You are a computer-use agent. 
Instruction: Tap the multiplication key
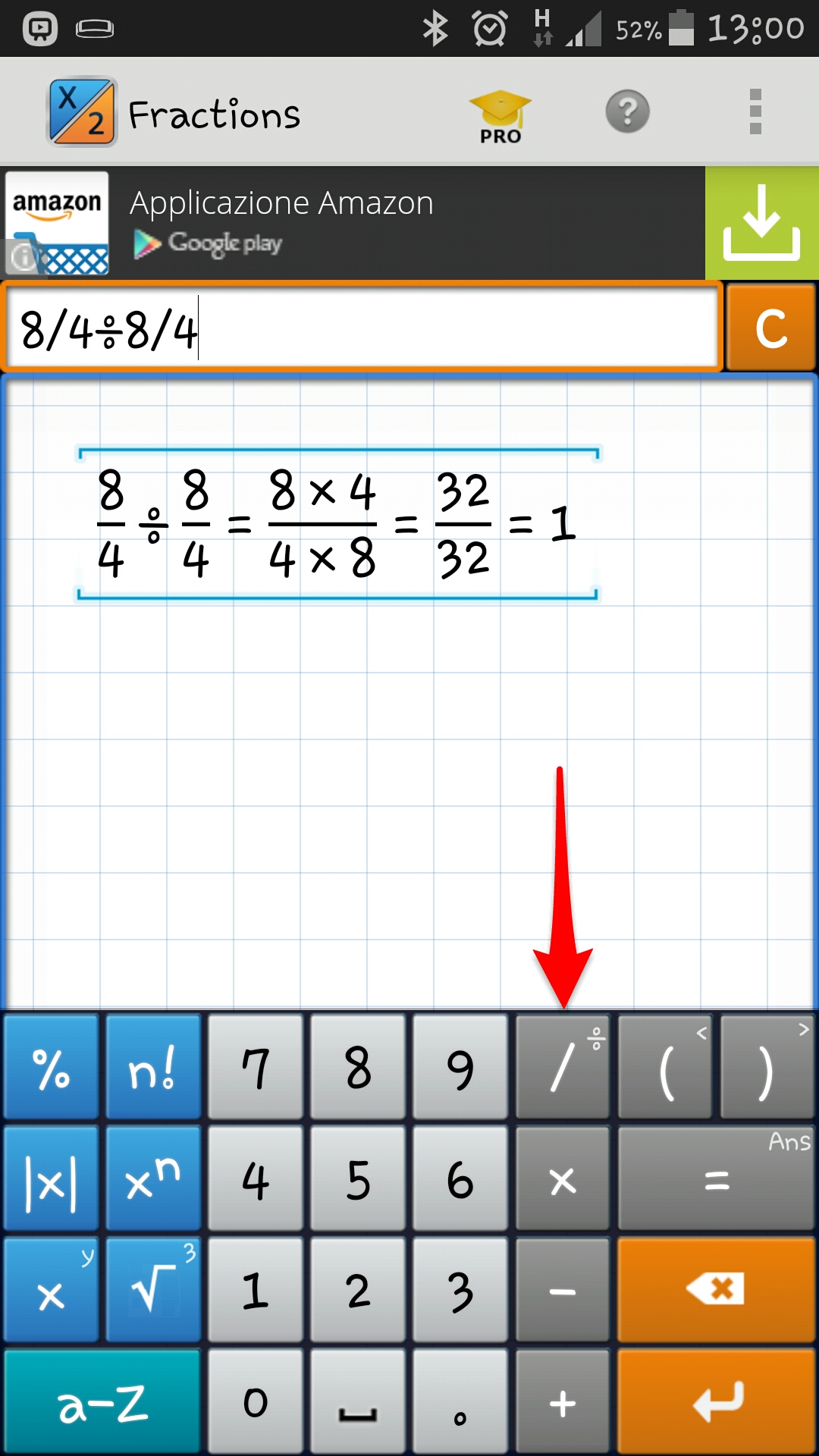coord(562,1178)
